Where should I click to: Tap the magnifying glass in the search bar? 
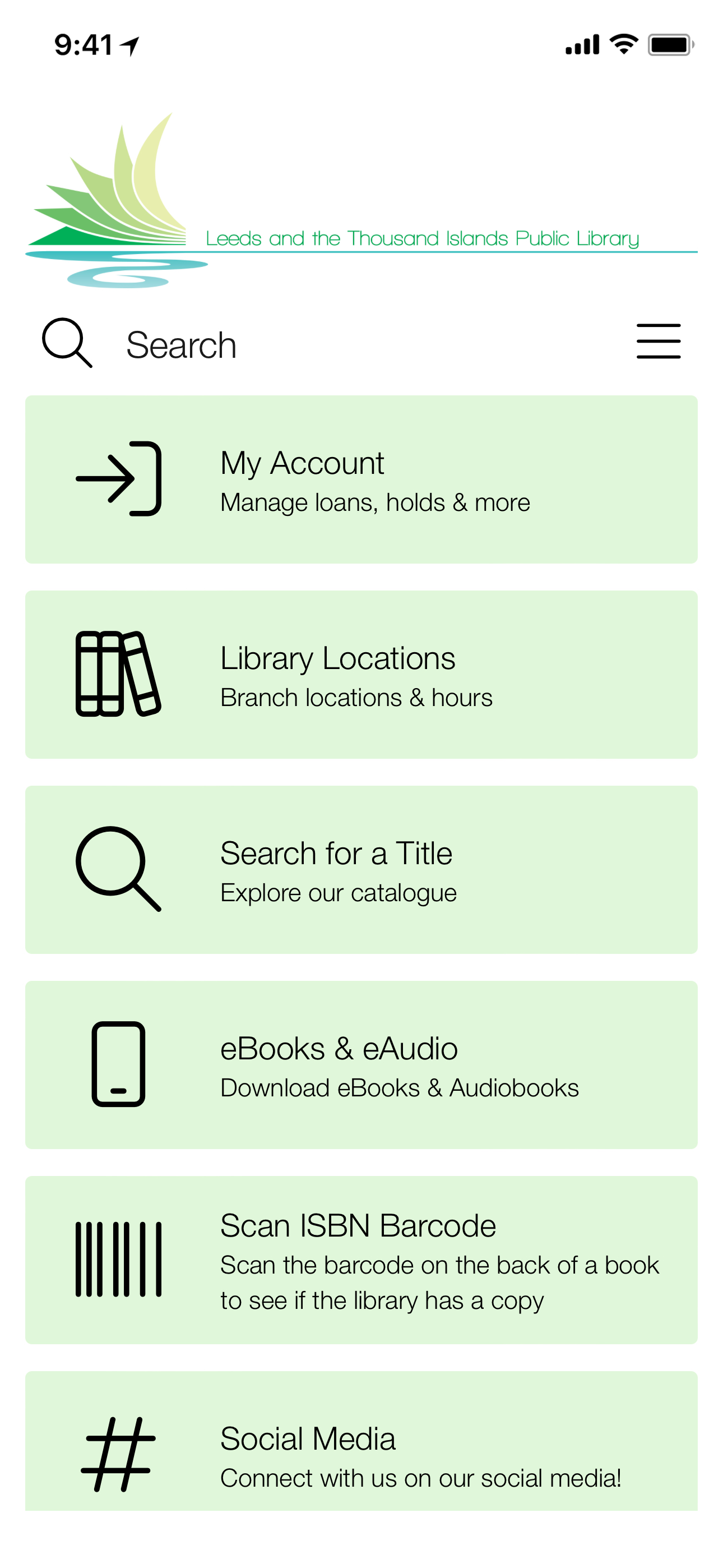(x=68, y=342)
